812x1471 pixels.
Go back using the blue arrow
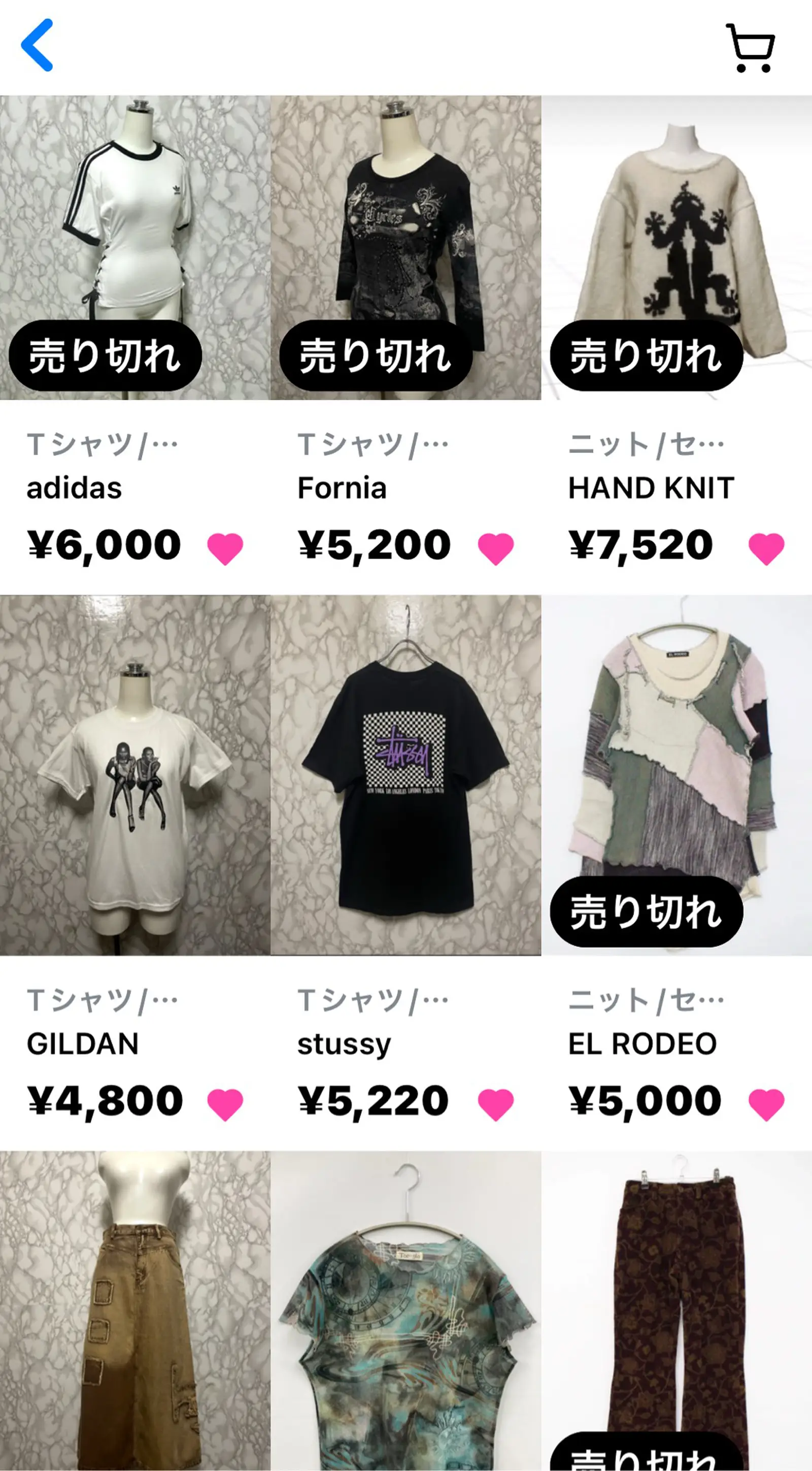tap(37, 45)
